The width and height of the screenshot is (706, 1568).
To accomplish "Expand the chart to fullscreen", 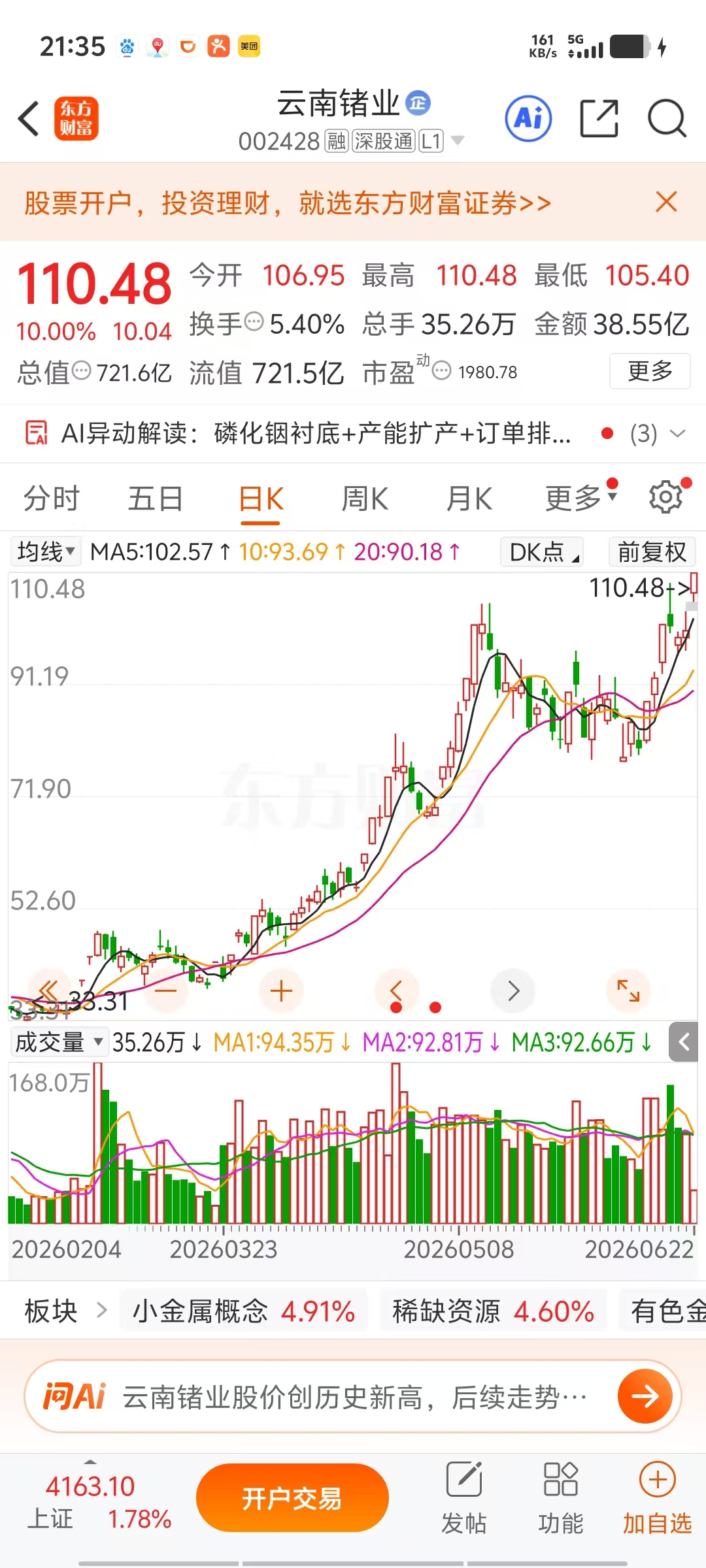I will point(628,991).
